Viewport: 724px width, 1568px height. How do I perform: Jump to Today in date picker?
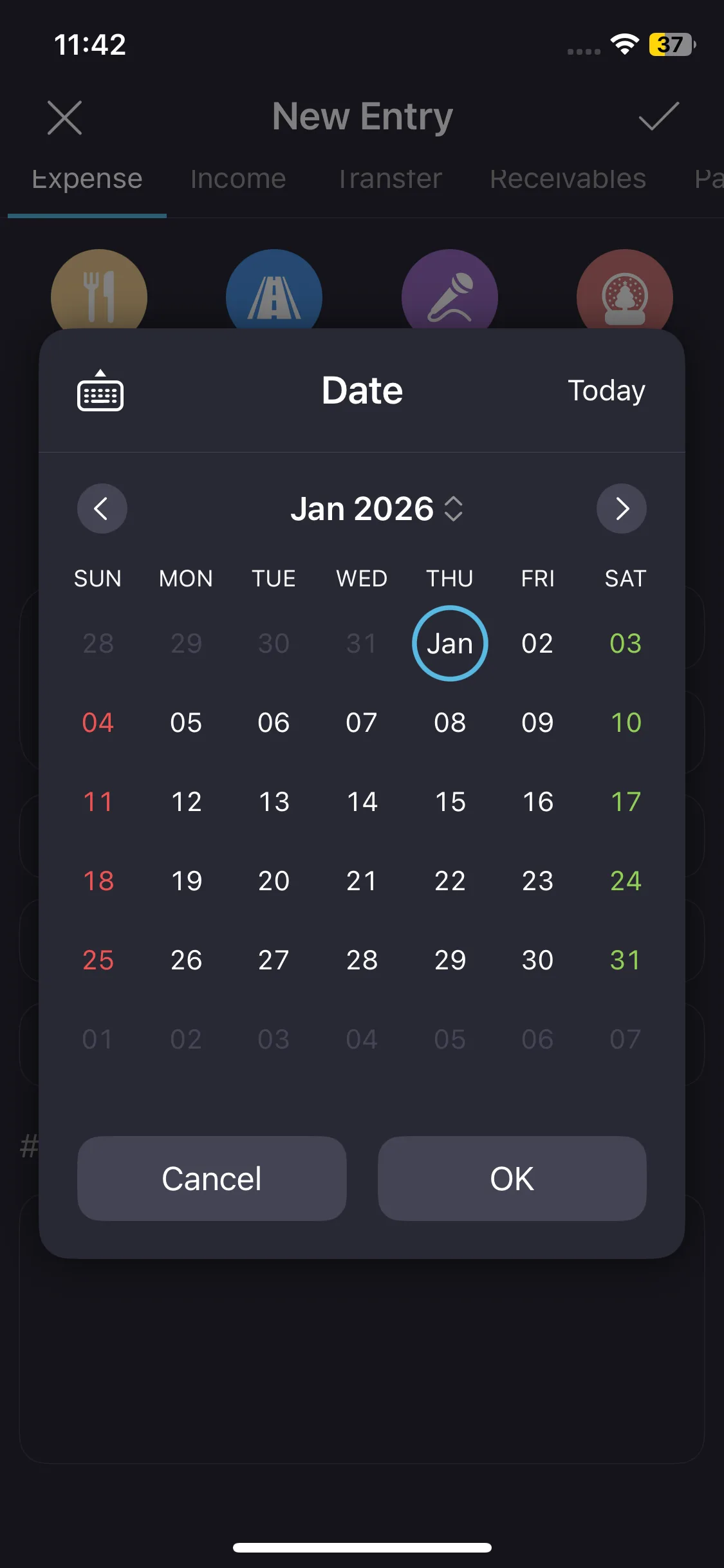tap(606, 391)
